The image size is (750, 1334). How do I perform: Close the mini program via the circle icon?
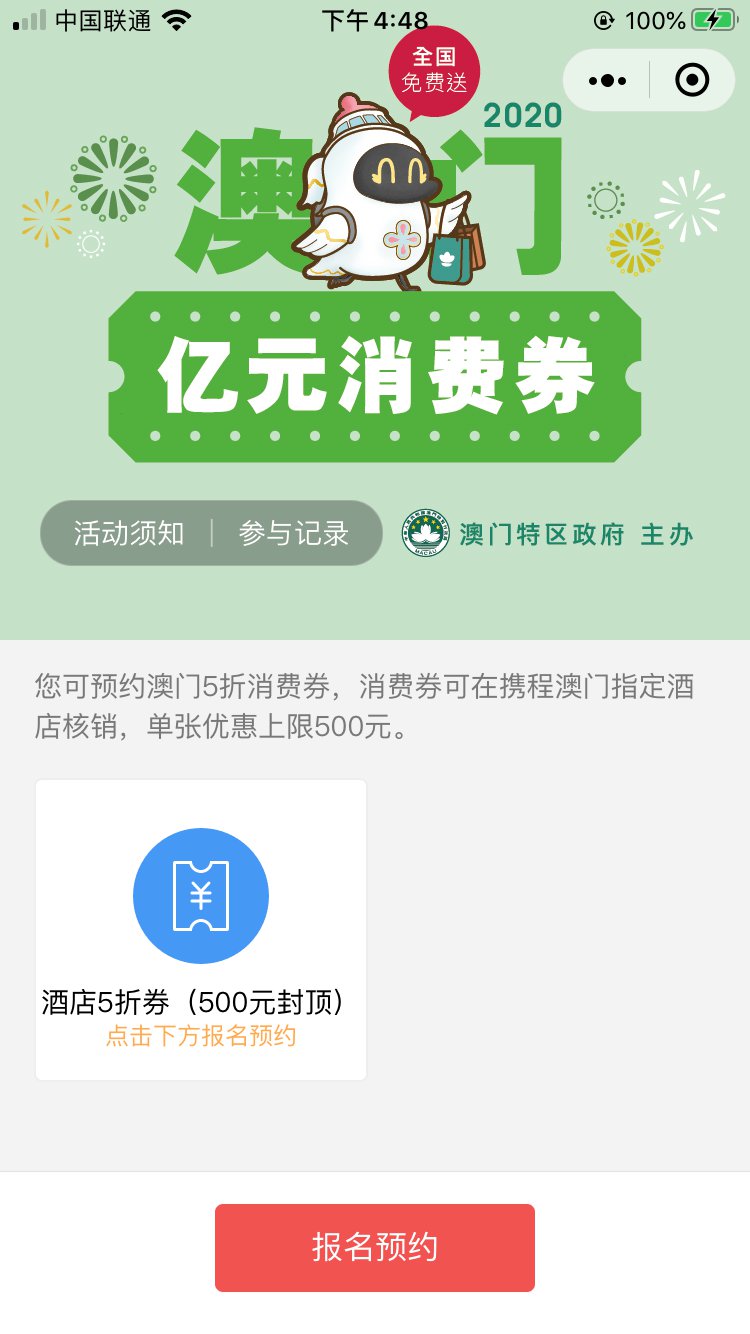pyautogui.click(x=692, y=80)
